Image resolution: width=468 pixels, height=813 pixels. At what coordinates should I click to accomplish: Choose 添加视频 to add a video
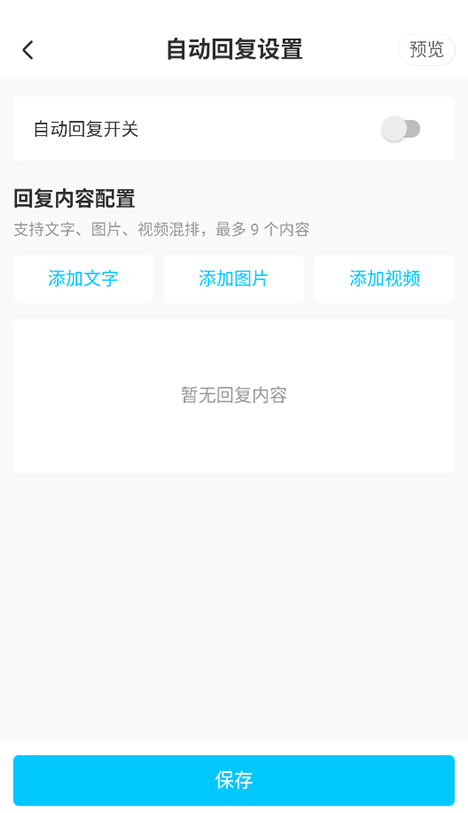point(385,279)
